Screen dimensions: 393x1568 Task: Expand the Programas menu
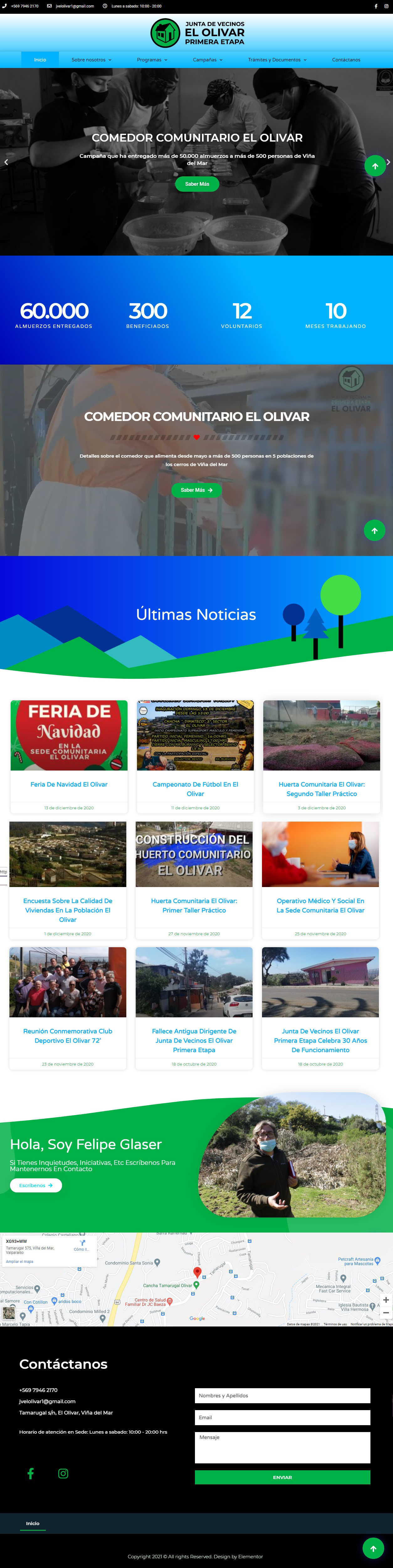[x=152, y=60]
